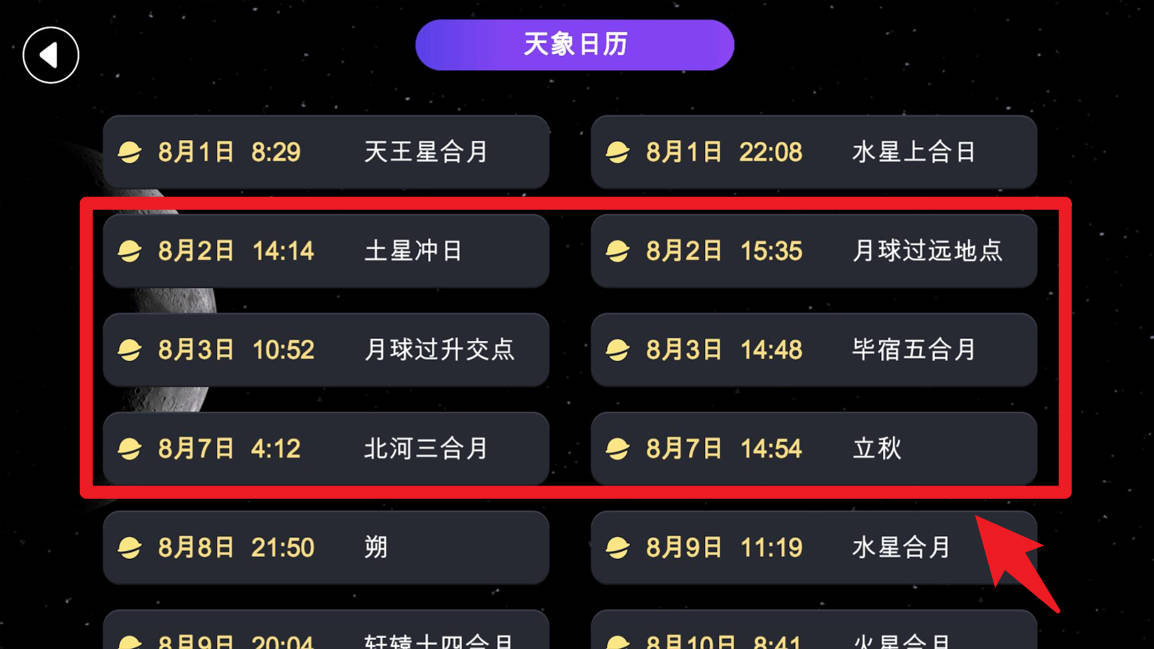Open the 朔 event on 8月8日

coord(326,547)
